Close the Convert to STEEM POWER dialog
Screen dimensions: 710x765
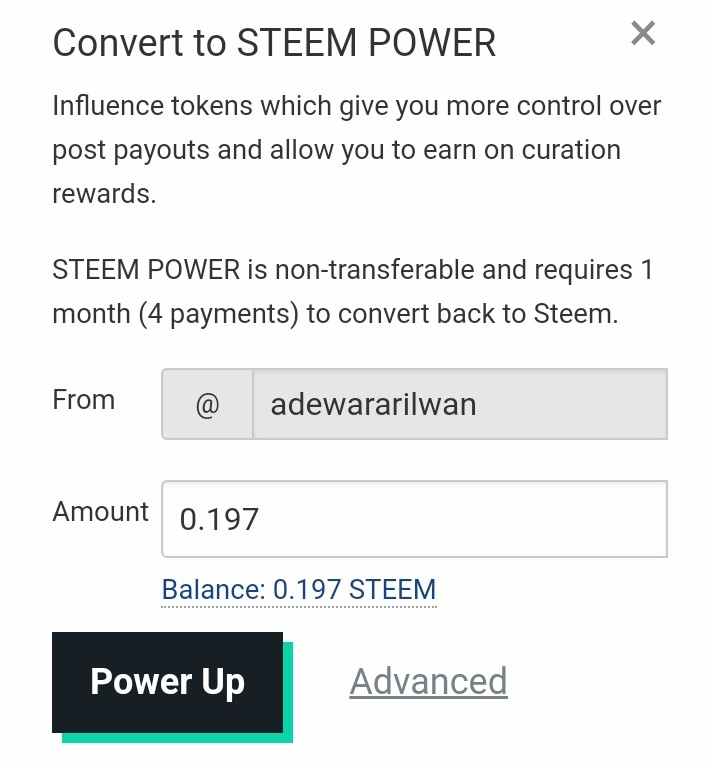(643, 34)
